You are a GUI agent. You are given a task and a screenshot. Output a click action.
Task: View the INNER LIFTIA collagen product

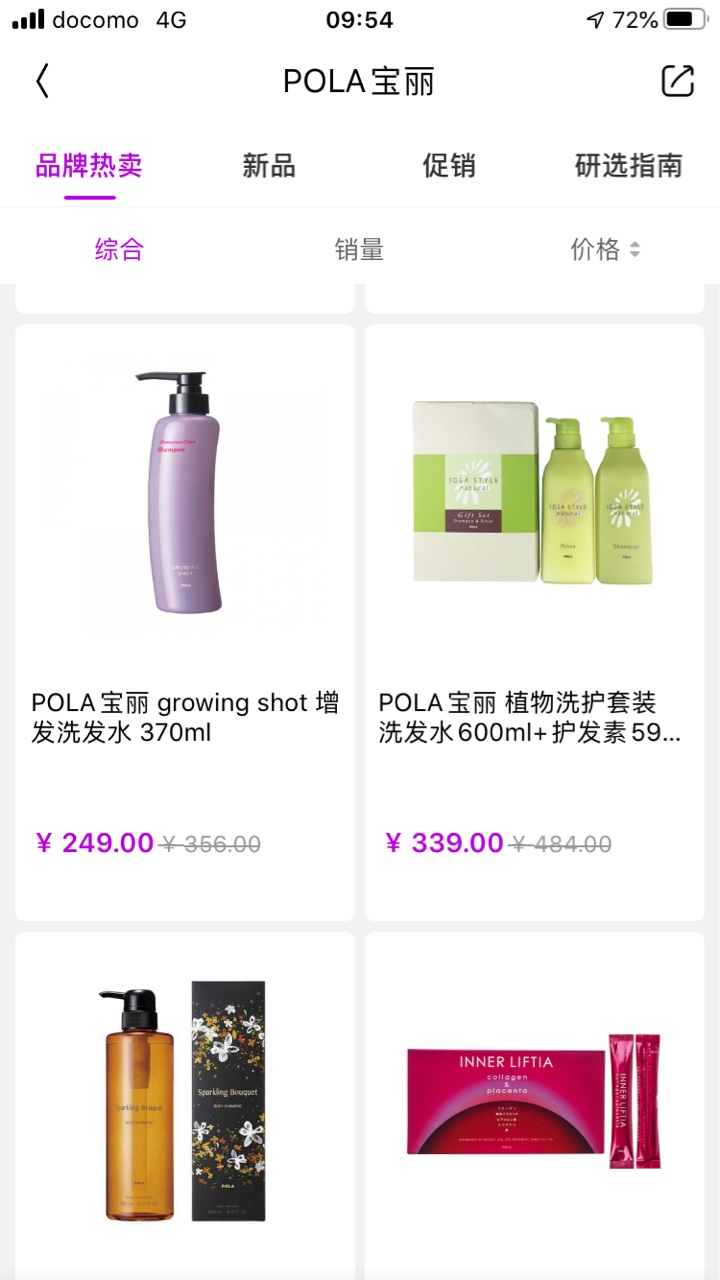[x=534, y=1100]
